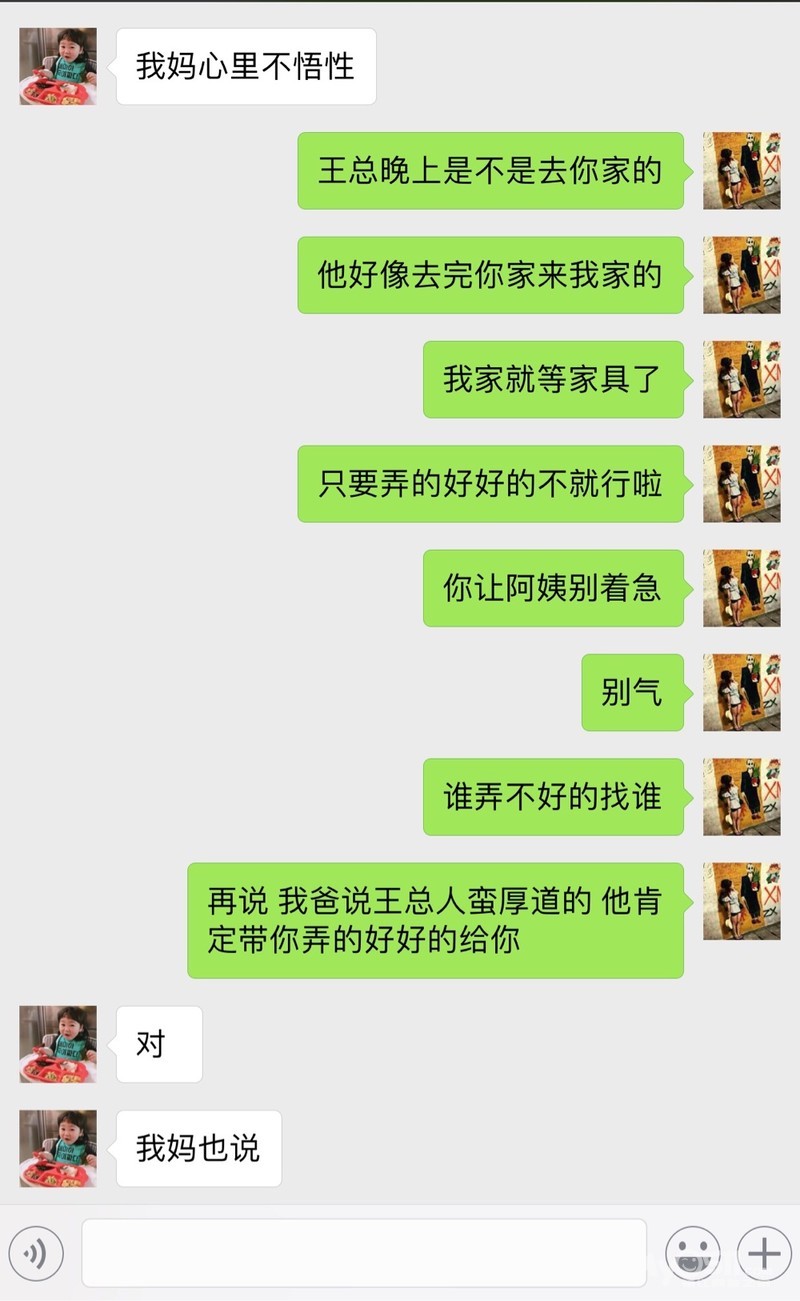Open the plus attachment menu
The image size is (800, 1301).
[x=764, y=1253]
